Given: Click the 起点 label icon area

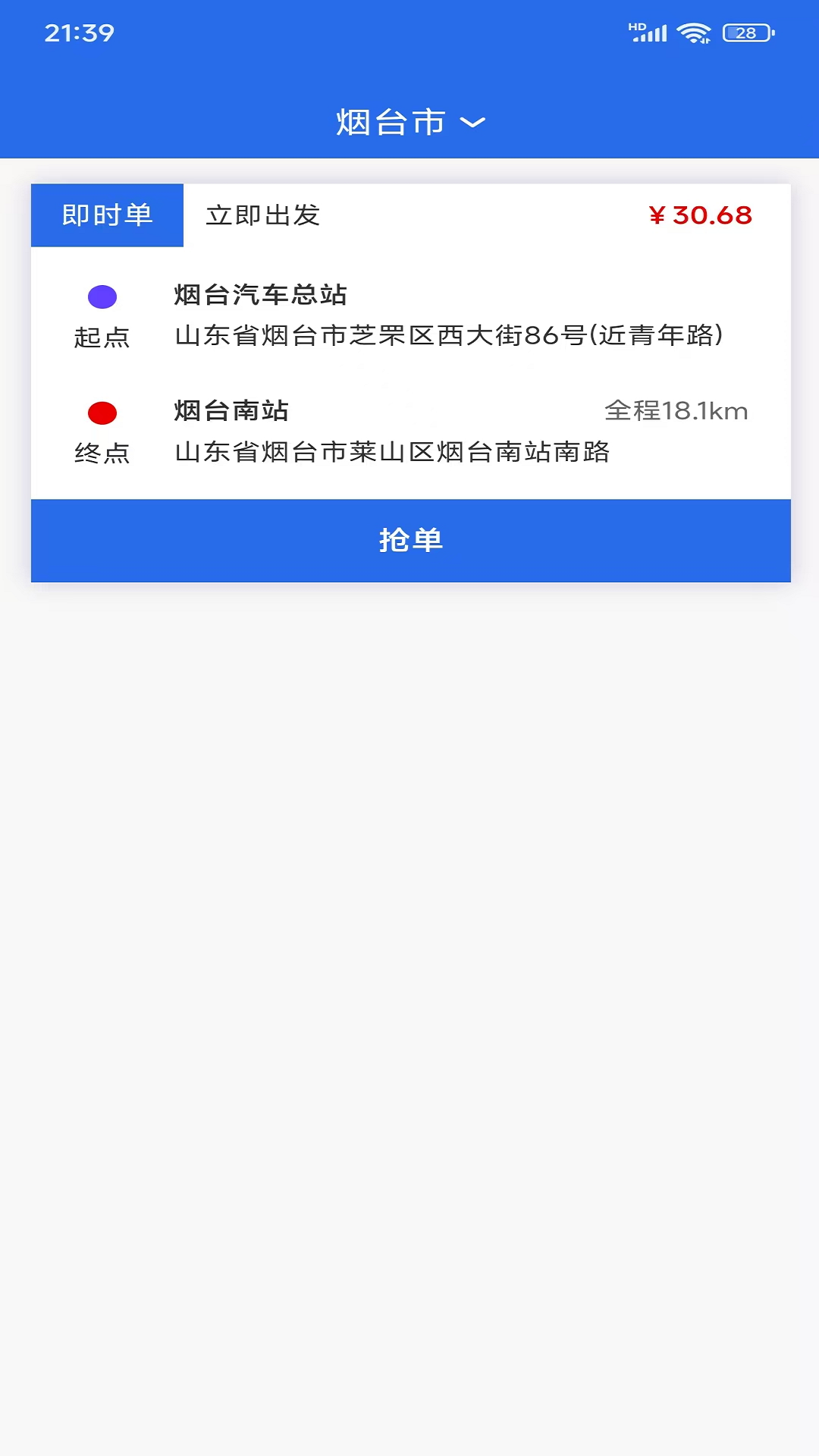Looking at the screenshot, I should coord(102,338).
